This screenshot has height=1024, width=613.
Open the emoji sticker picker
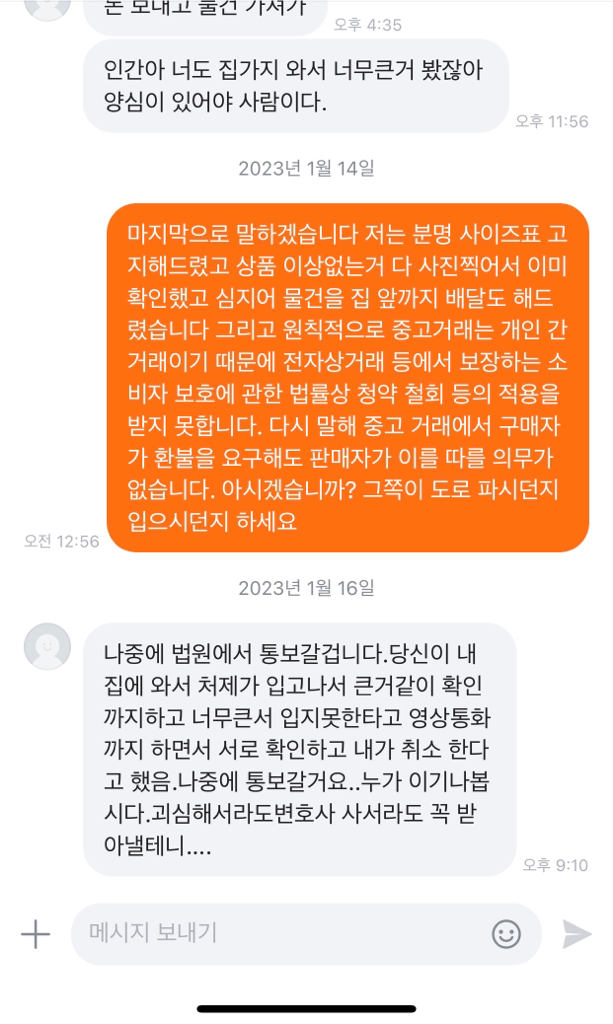pyautogui.click(x=506, y=934)
